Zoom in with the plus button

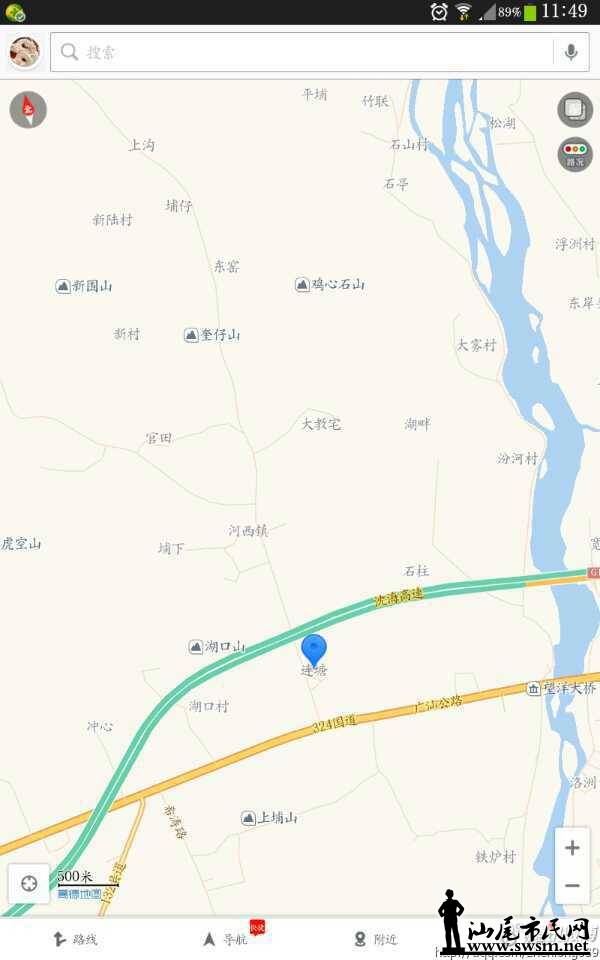[x=572, y=848]
